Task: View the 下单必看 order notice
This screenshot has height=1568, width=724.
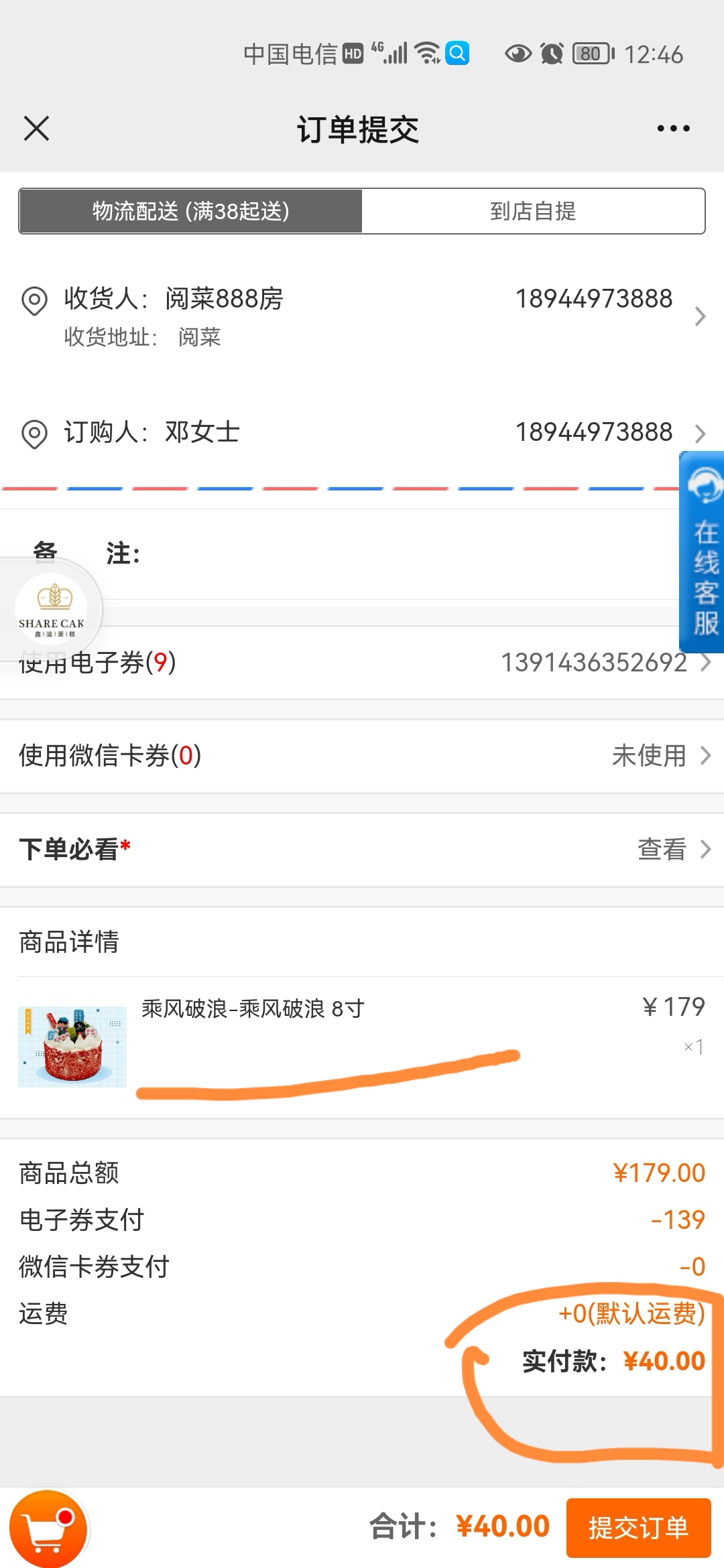Action: pos(362,850)
